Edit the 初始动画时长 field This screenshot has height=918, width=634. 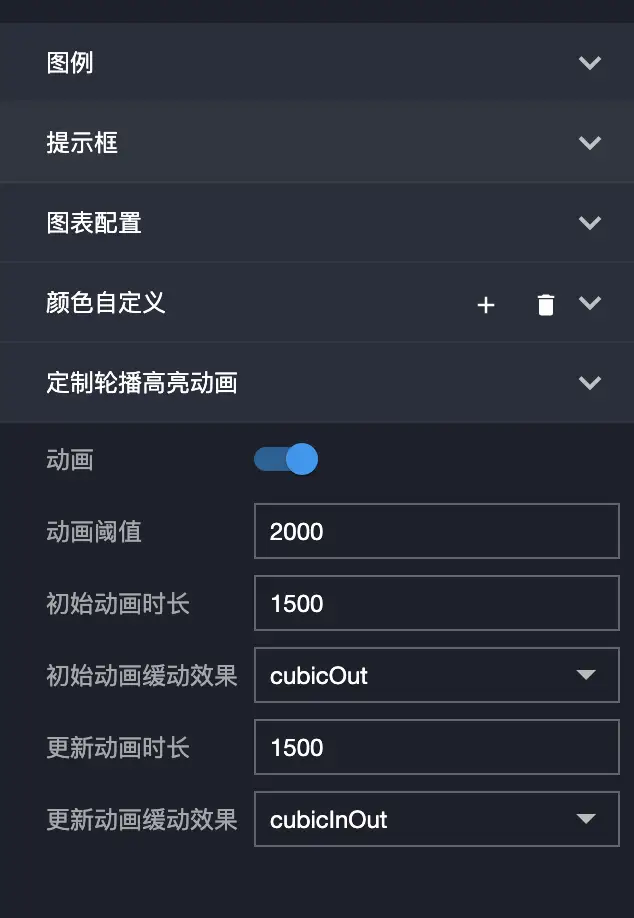(x=437, y=603)
